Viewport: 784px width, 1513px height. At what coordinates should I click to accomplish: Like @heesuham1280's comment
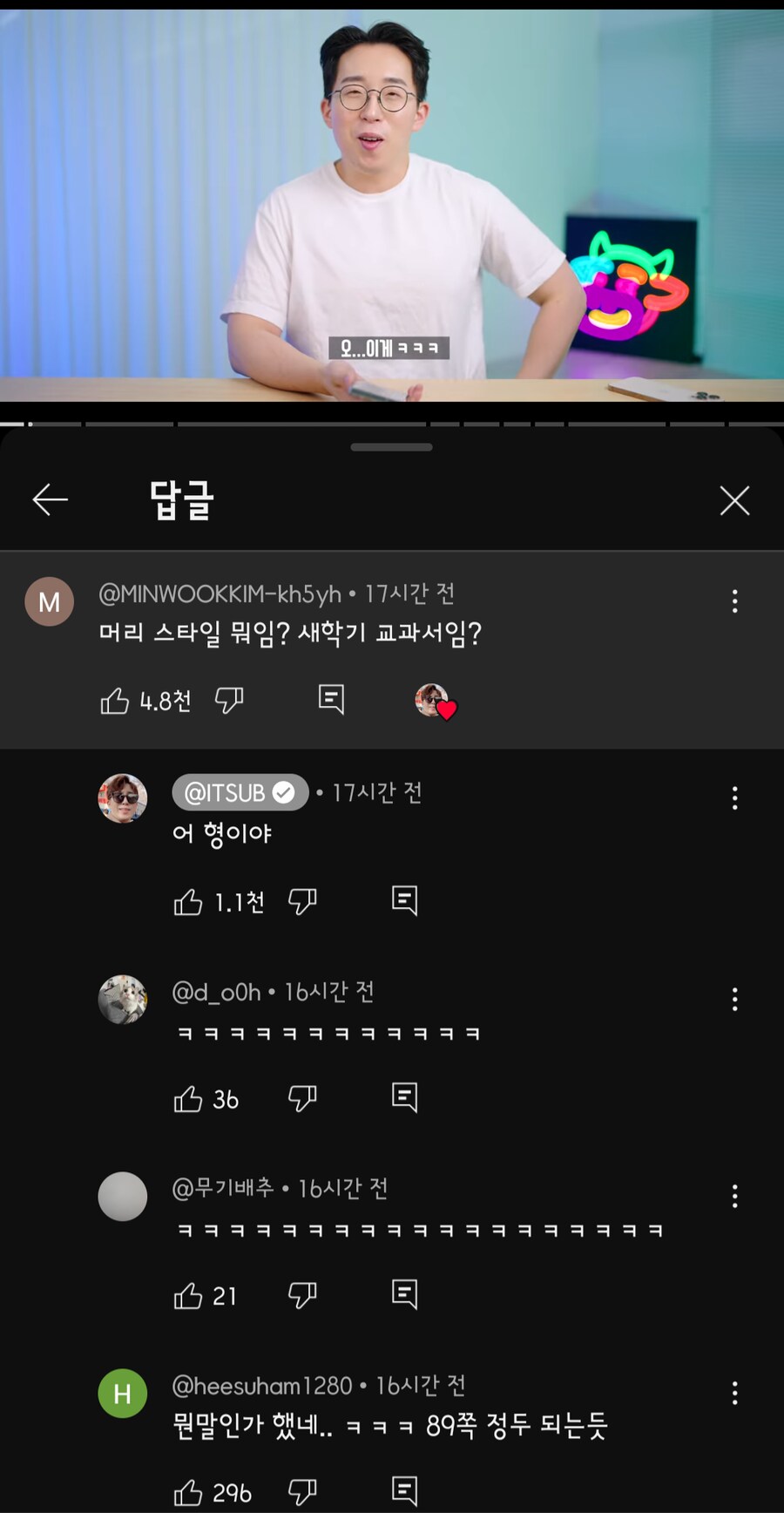click(x=188, y=1491)
